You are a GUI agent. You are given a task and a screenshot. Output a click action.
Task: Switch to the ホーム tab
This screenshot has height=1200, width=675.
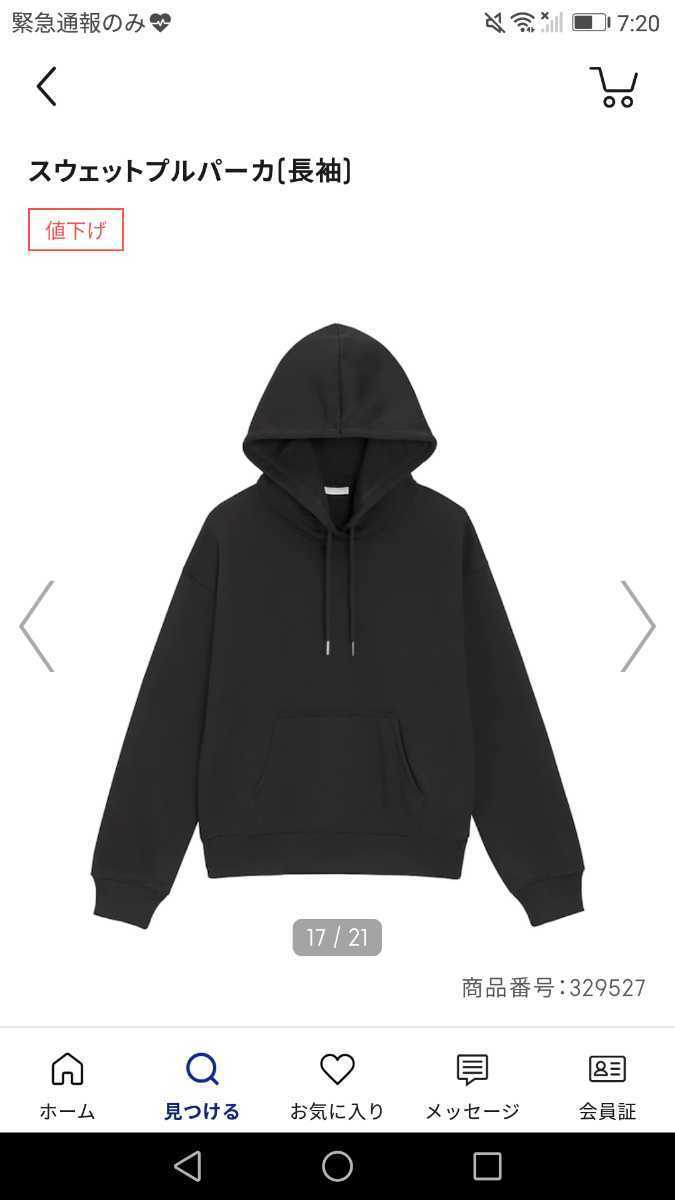click(x=67, y=1085)
